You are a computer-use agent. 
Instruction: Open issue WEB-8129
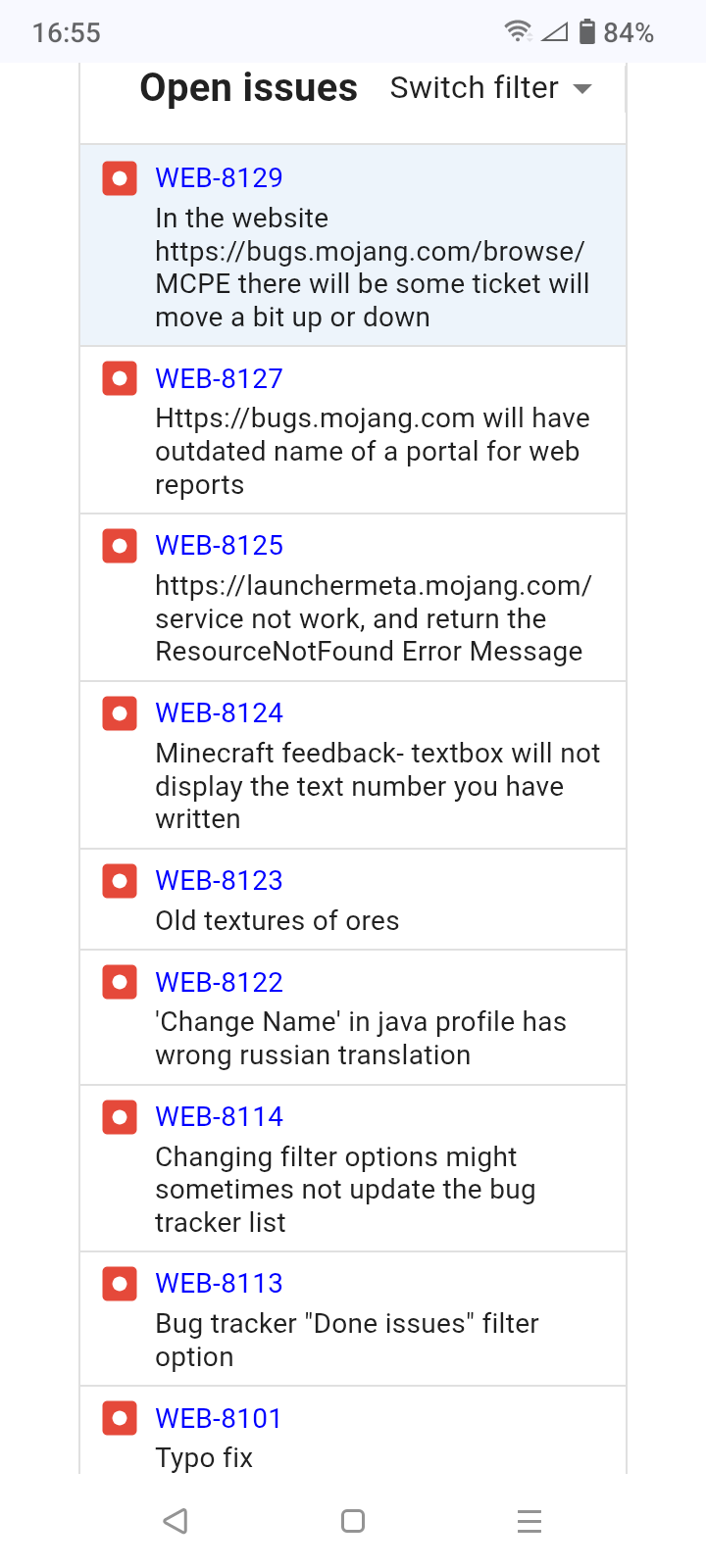click(219, 178)
